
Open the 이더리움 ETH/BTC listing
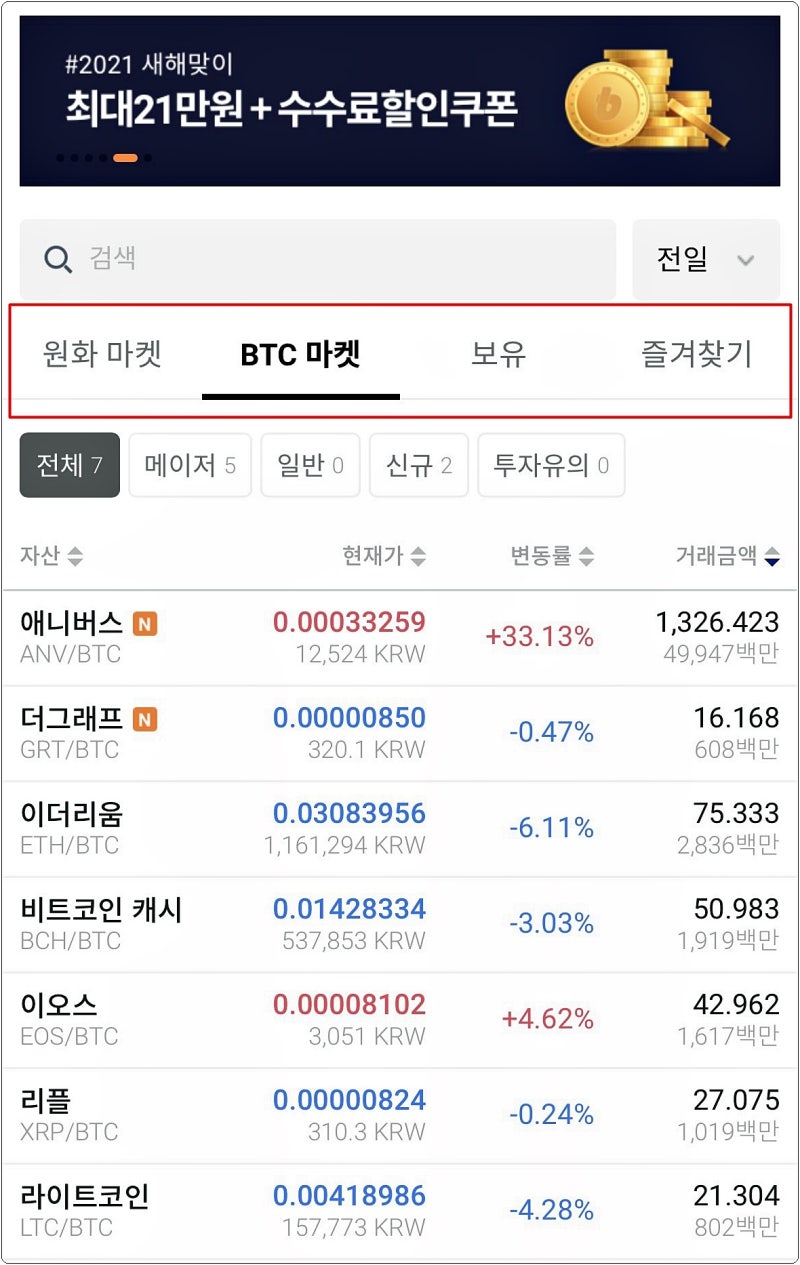[400, 828]
